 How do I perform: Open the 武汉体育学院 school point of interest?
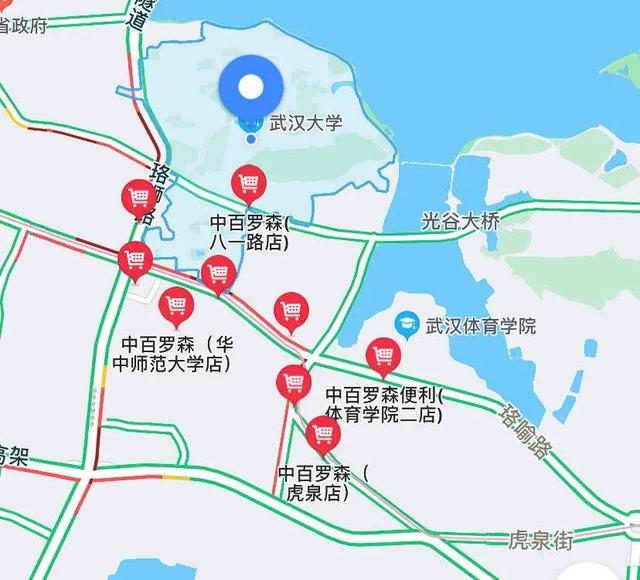pos(406,324)
